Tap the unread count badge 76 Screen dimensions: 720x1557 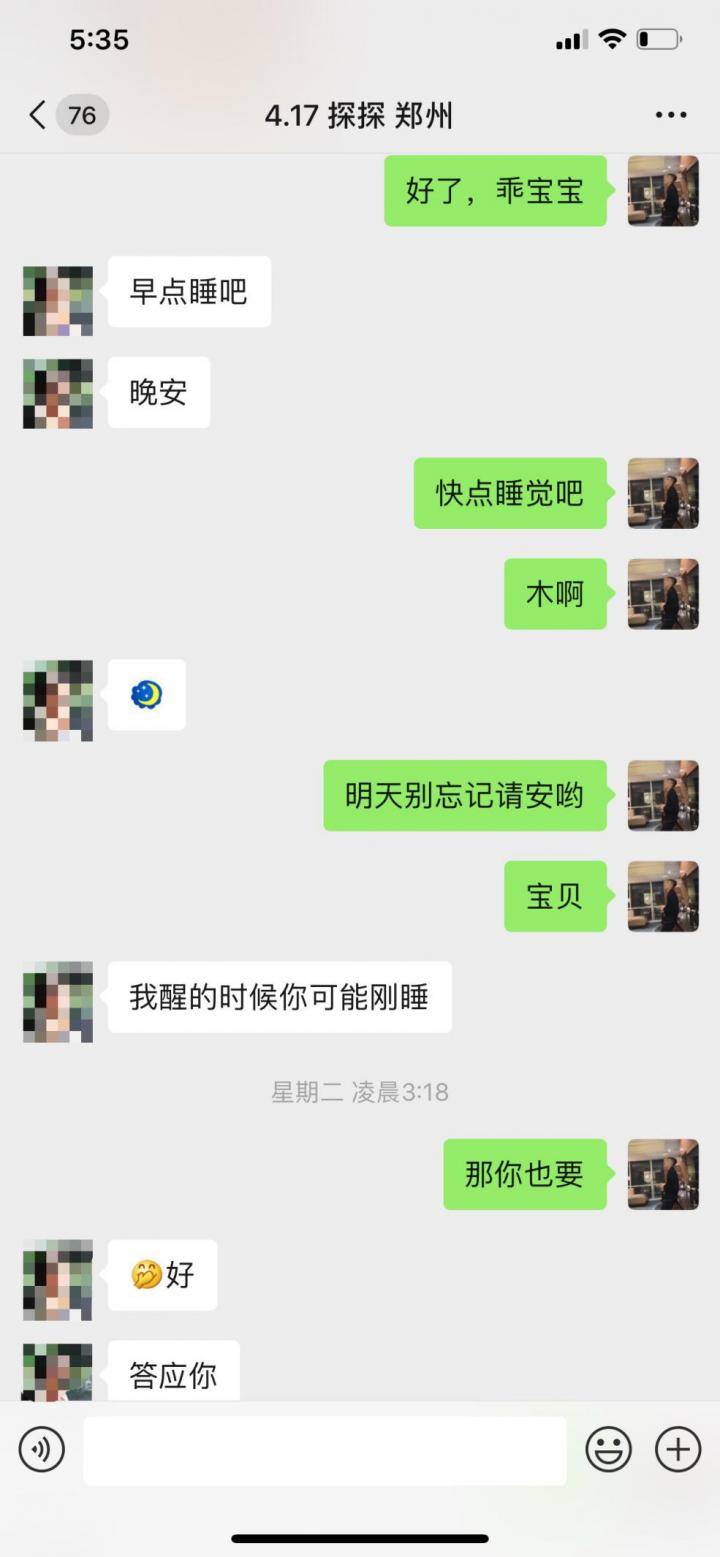82,115
